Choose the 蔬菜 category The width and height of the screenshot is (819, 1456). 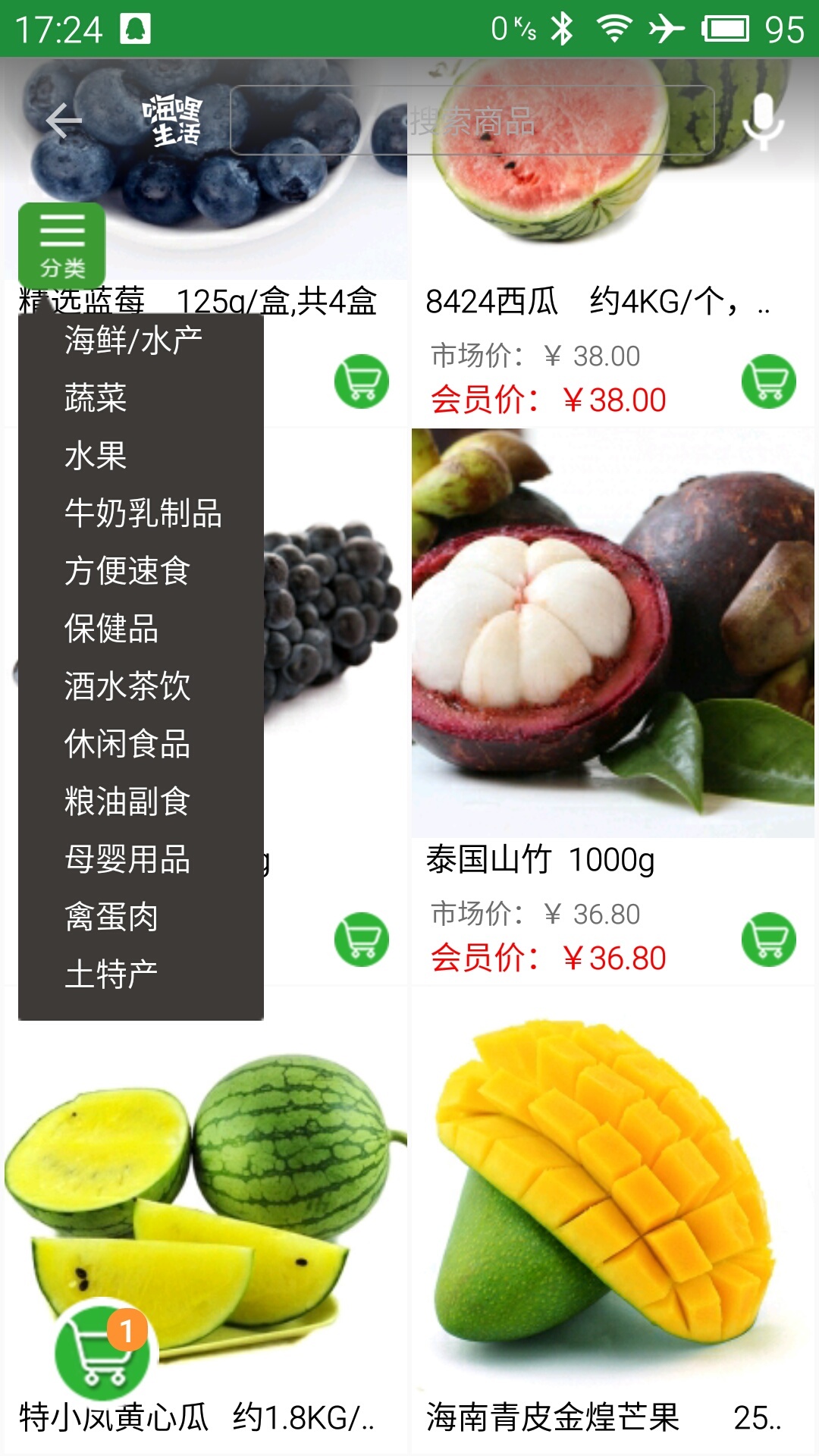pos(96,398)
